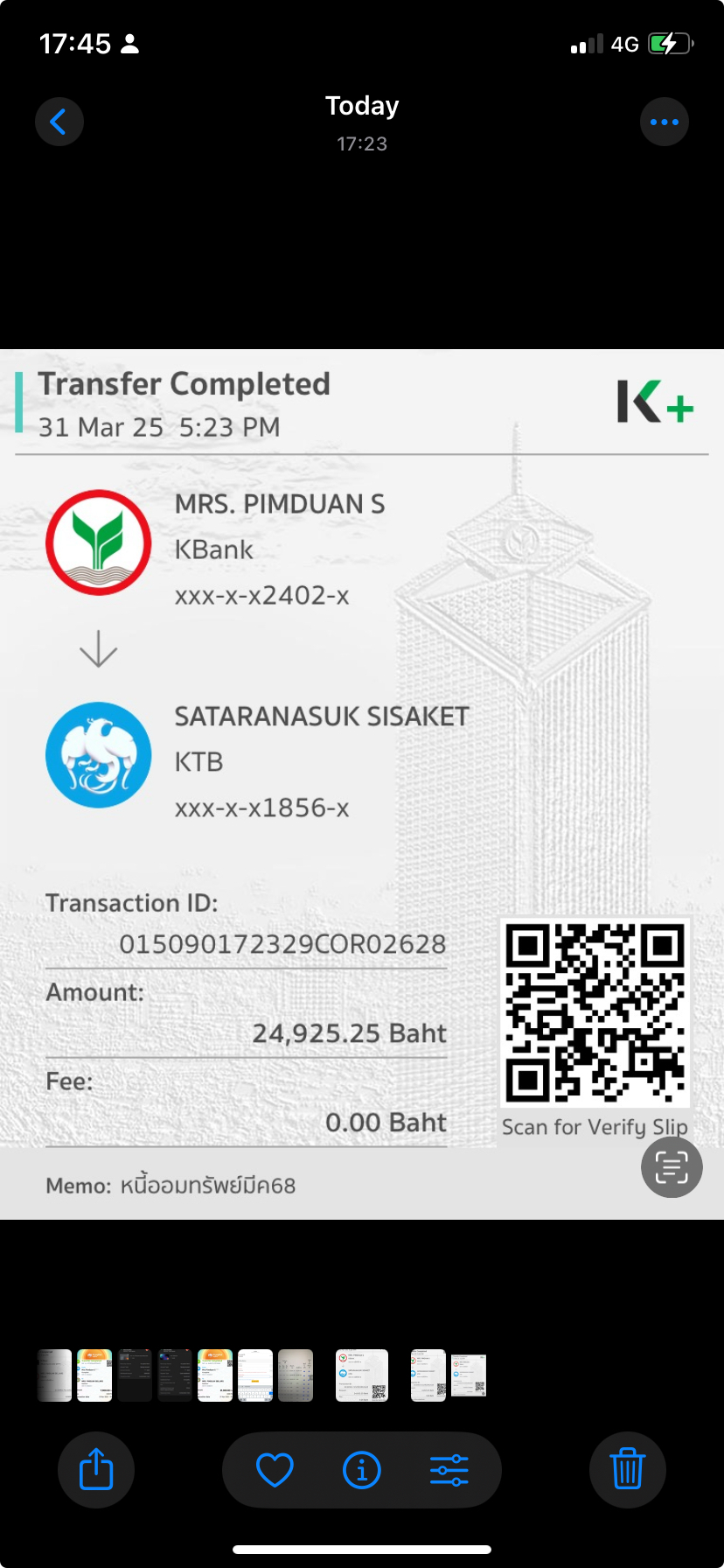This screenshot has height=1568, width=724.
Task: Delete this photo with the trash icon
Action: [628, 1469]
